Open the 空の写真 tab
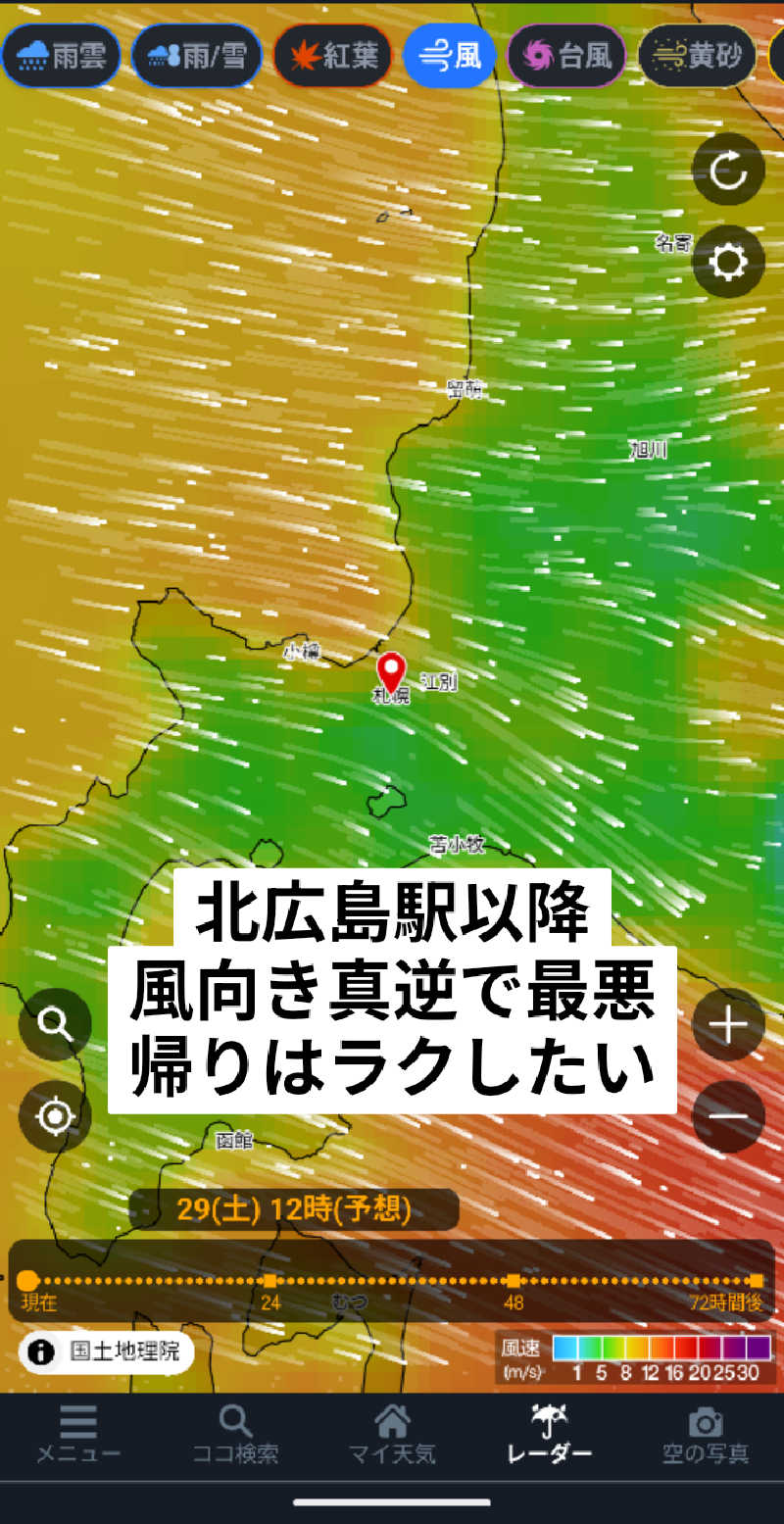This screenshot has height=1524, width=784. [x=706, y=1436]
